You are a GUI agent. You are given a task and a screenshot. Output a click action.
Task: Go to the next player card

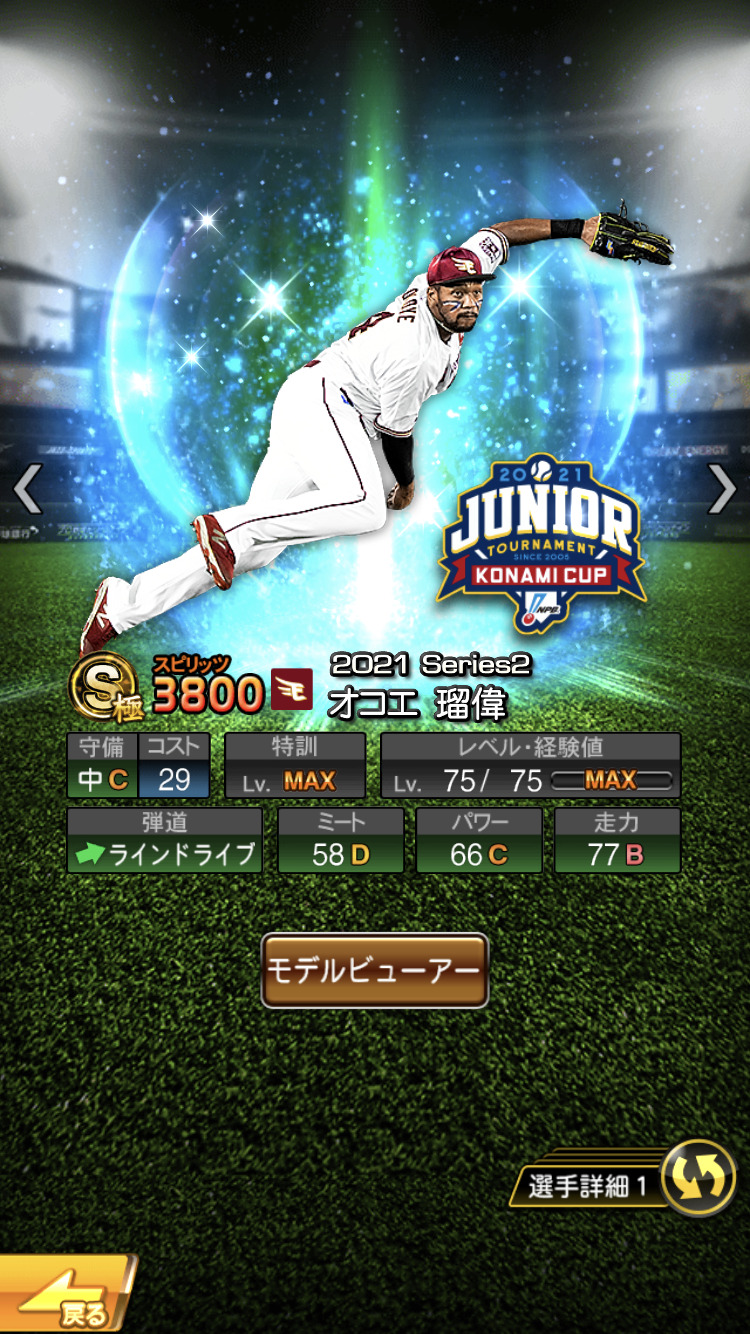(722, 489)
